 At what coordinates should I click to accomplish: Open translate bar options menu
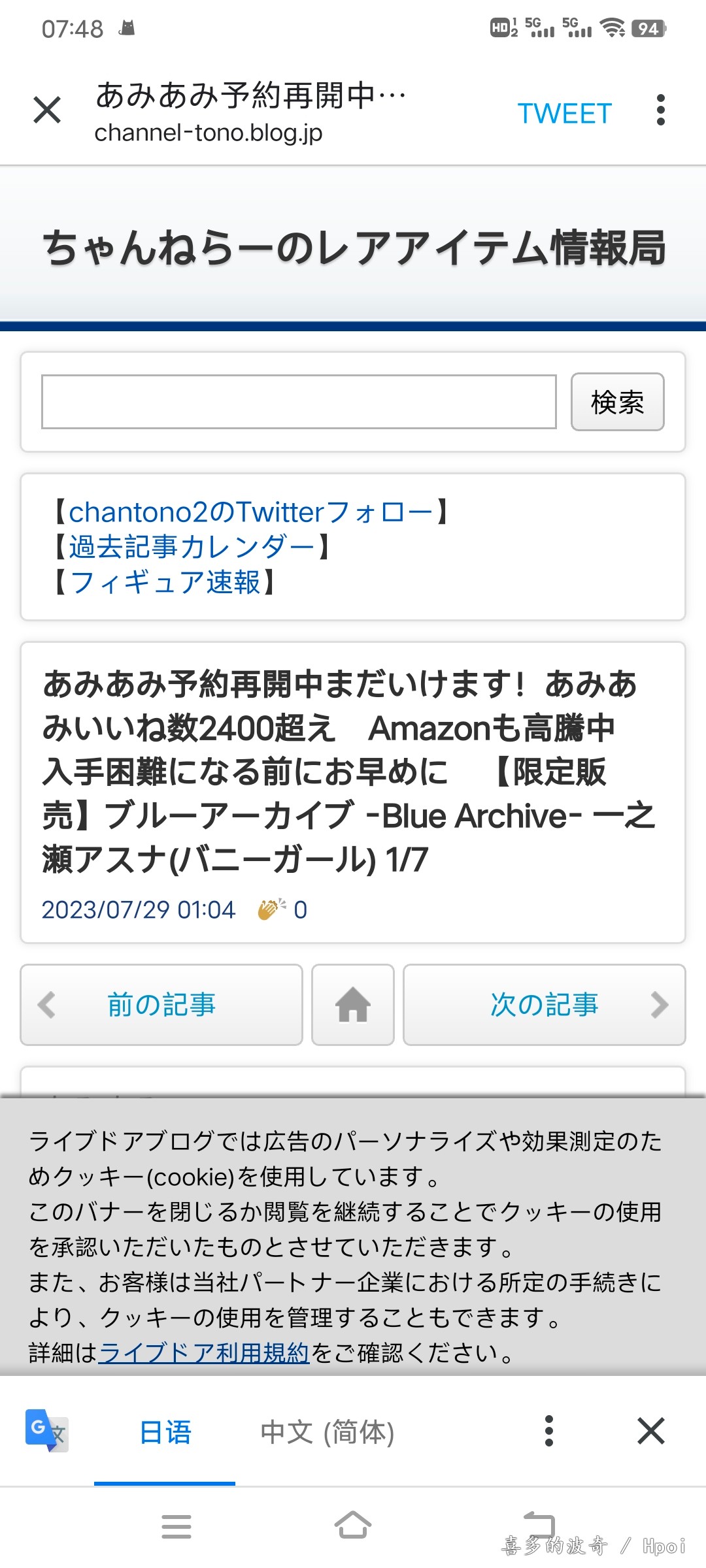click(549, 1431)
